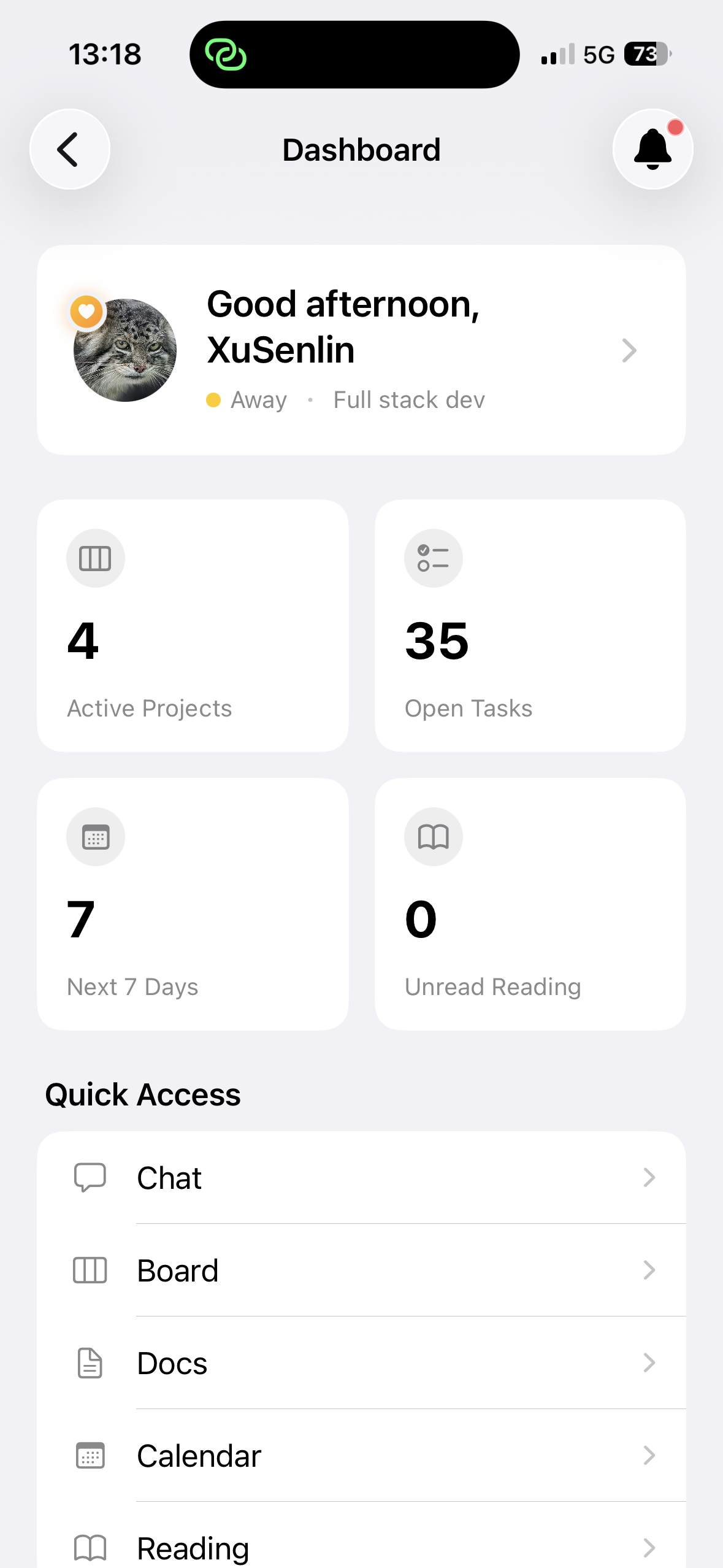This screenshot has width=723, height=1568.
Task: Open Chat from Quick Access
Action: 361,1177
